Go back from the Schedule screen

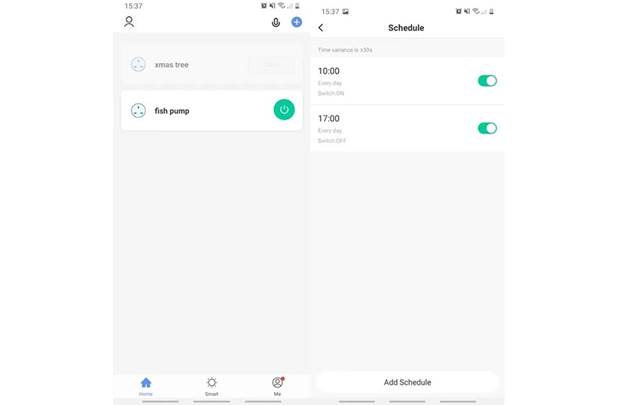point(321,28)
